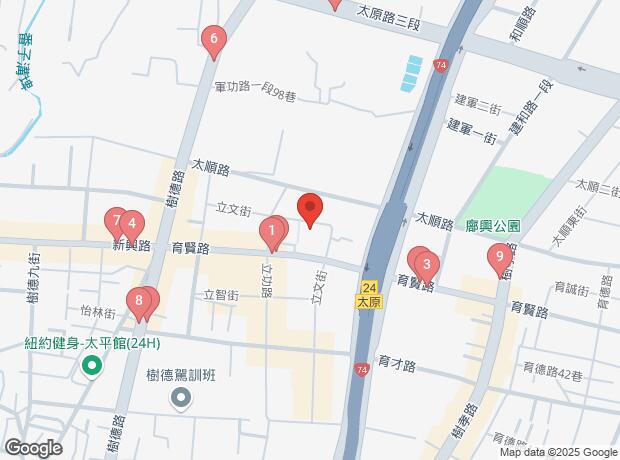The image size is (620, 460).
Task: Tap the unnumbered red location pin
Action: pyautogui.click(x=310, y=210)
